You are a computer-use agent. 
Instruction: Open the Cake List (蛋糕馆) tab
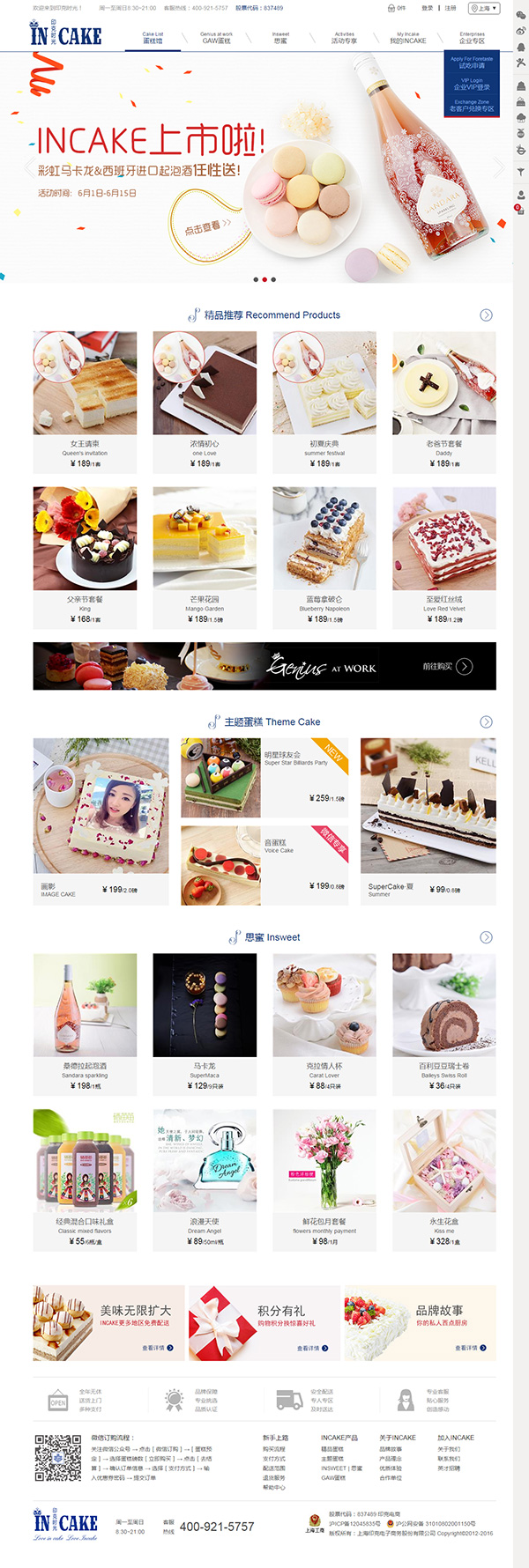tap(153, 38)
